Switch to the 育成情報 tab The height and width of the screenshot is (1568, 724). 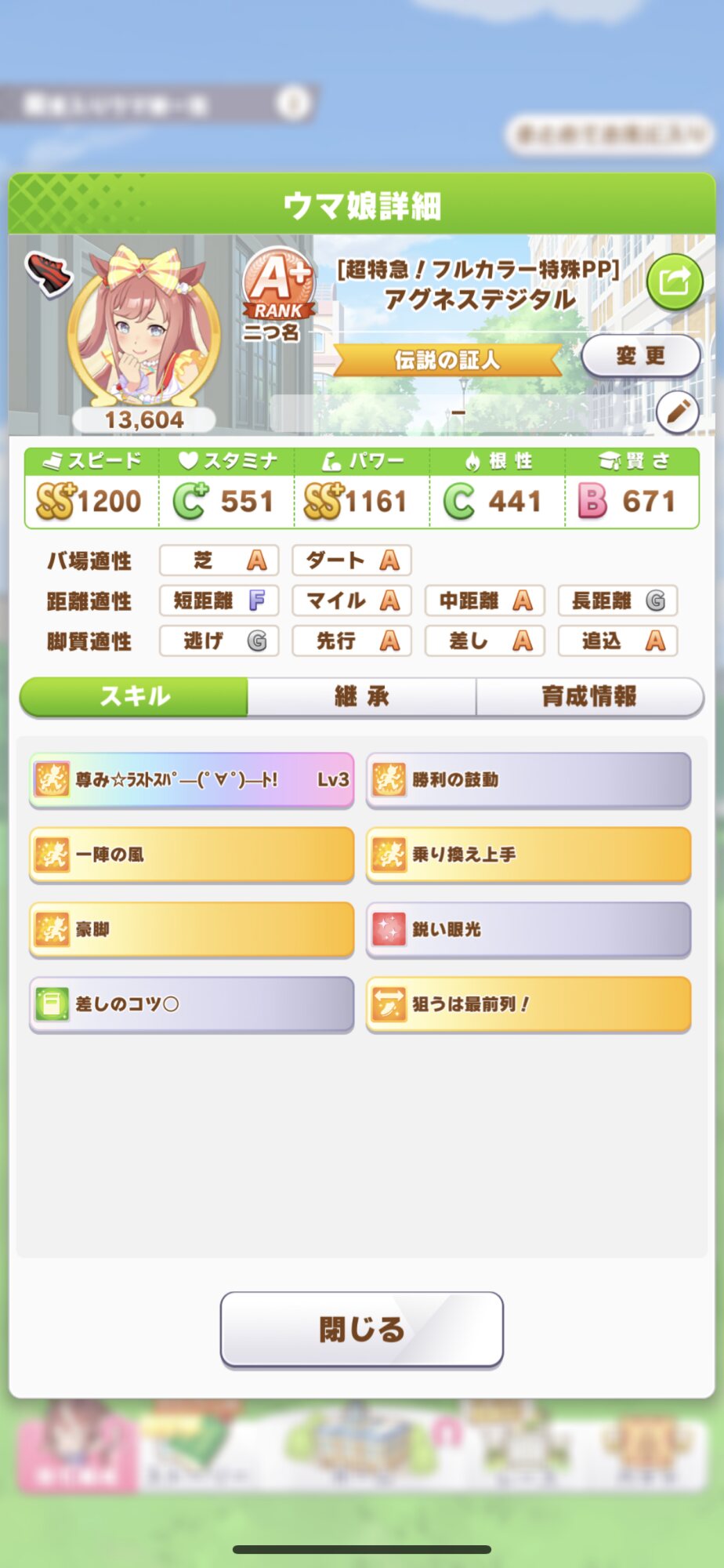(589, 696)
